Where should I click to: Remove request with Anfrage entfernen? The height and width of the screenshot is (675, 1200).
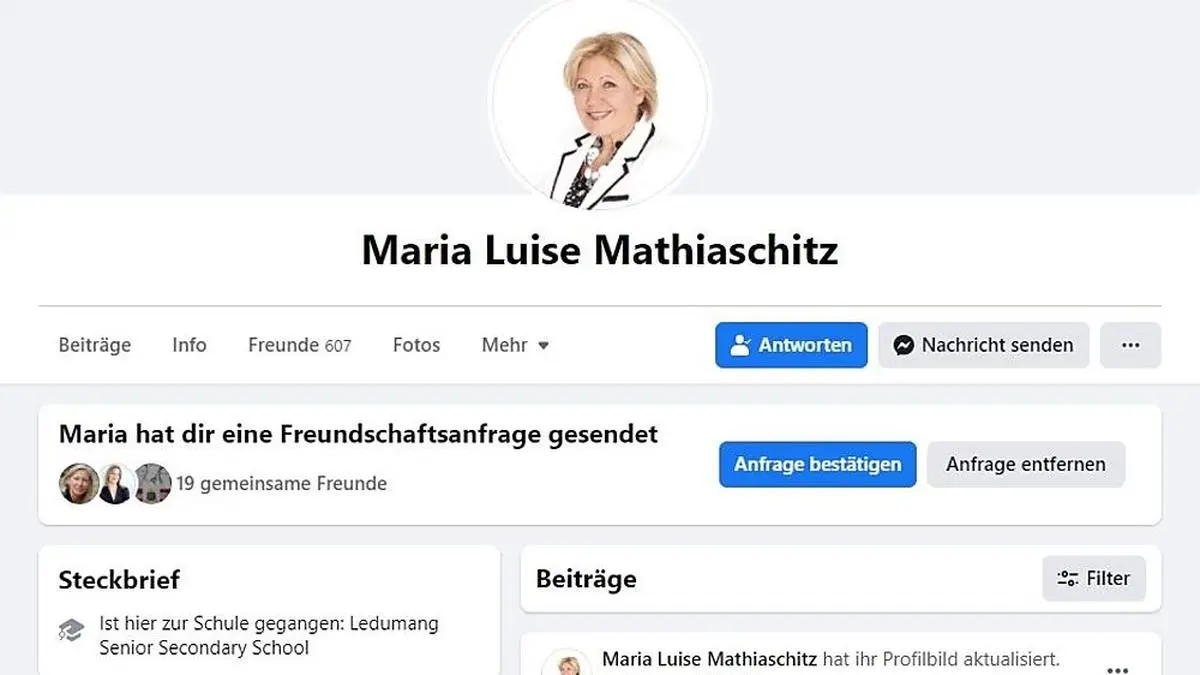coord(1025,464)
